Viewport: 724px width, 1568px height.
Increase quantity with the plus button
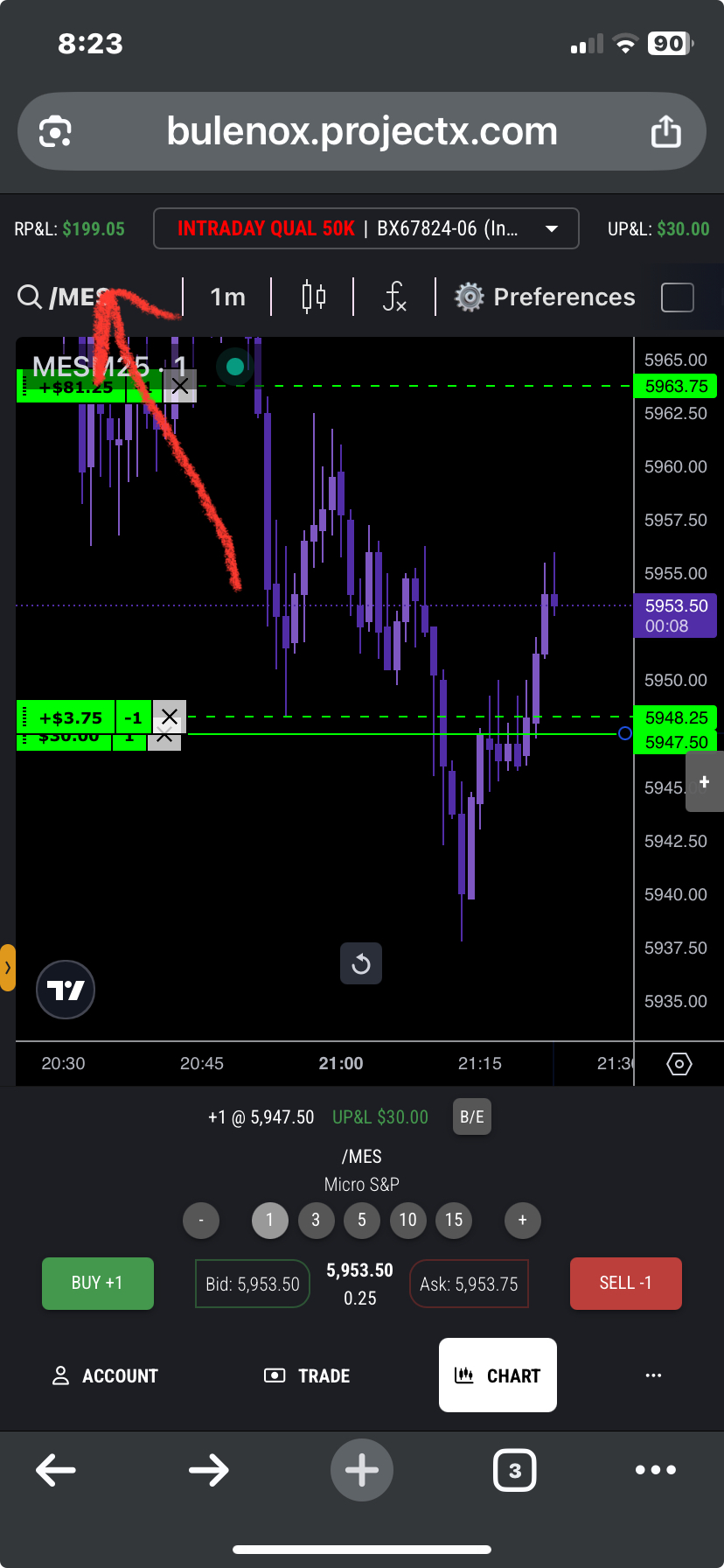tap(522, 1220)
